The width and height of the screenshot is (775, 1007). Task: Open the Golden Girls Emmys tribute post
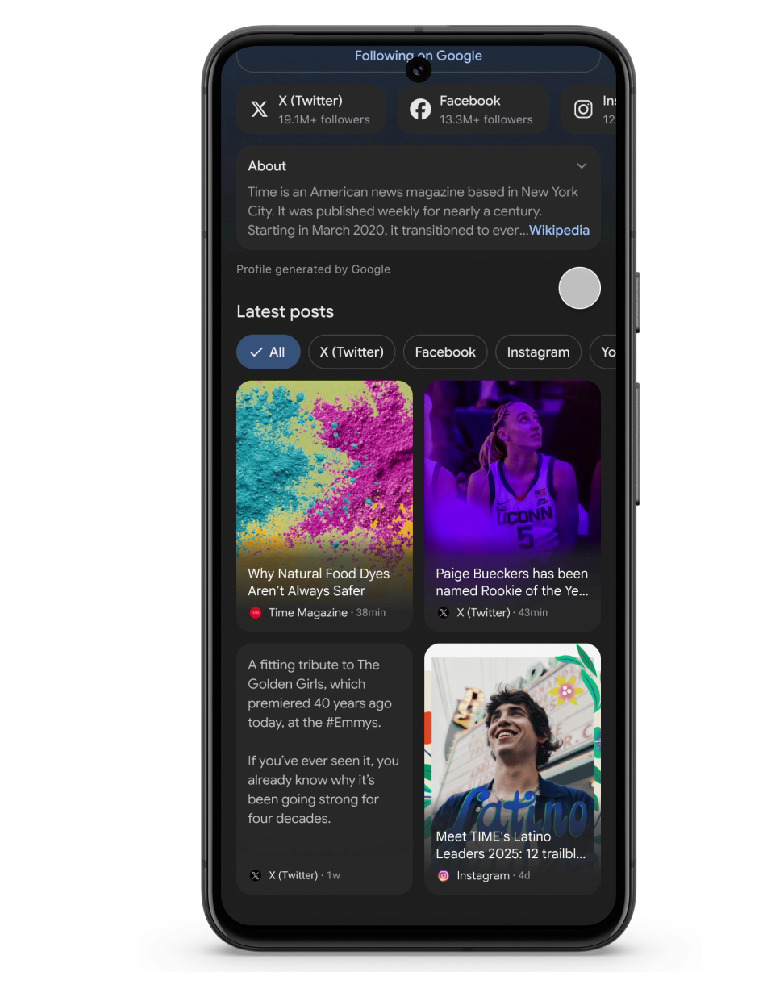[x=324, y=768]
